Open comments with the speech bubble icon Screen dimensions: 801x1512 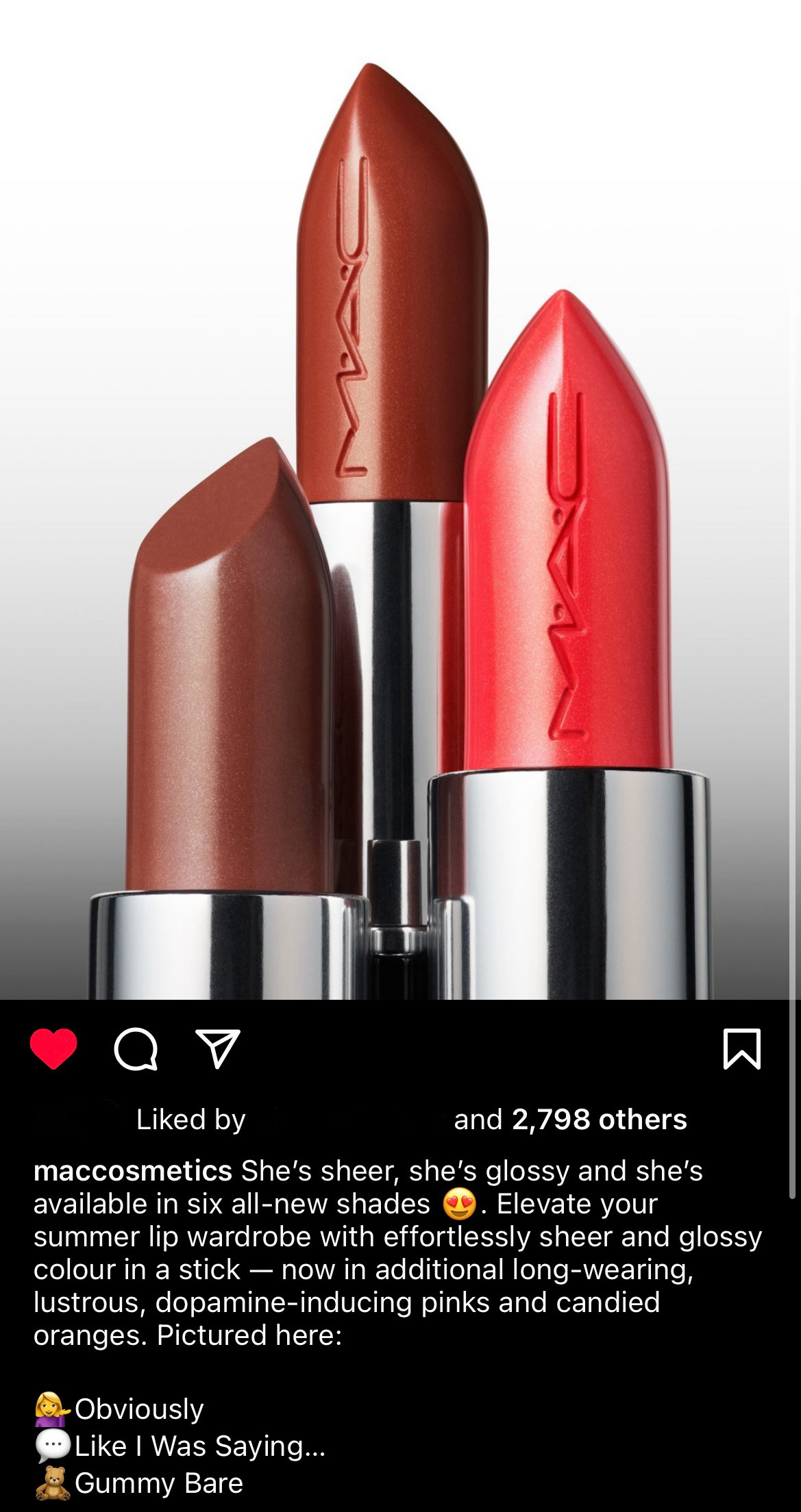(136, 1049)
